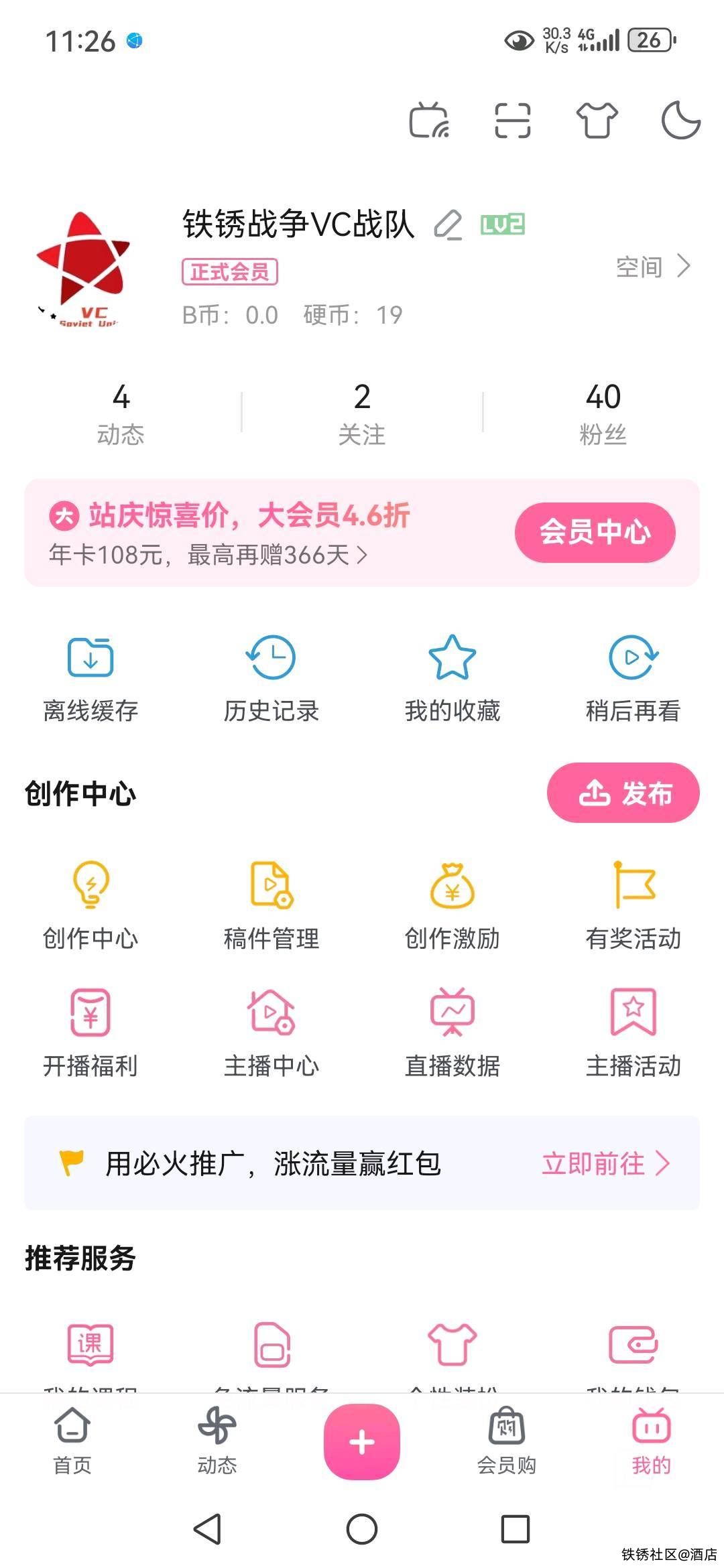Screen dimensions: 724x1568
Task: Switch to the 首页 home tab
Action: point(72,1441)
